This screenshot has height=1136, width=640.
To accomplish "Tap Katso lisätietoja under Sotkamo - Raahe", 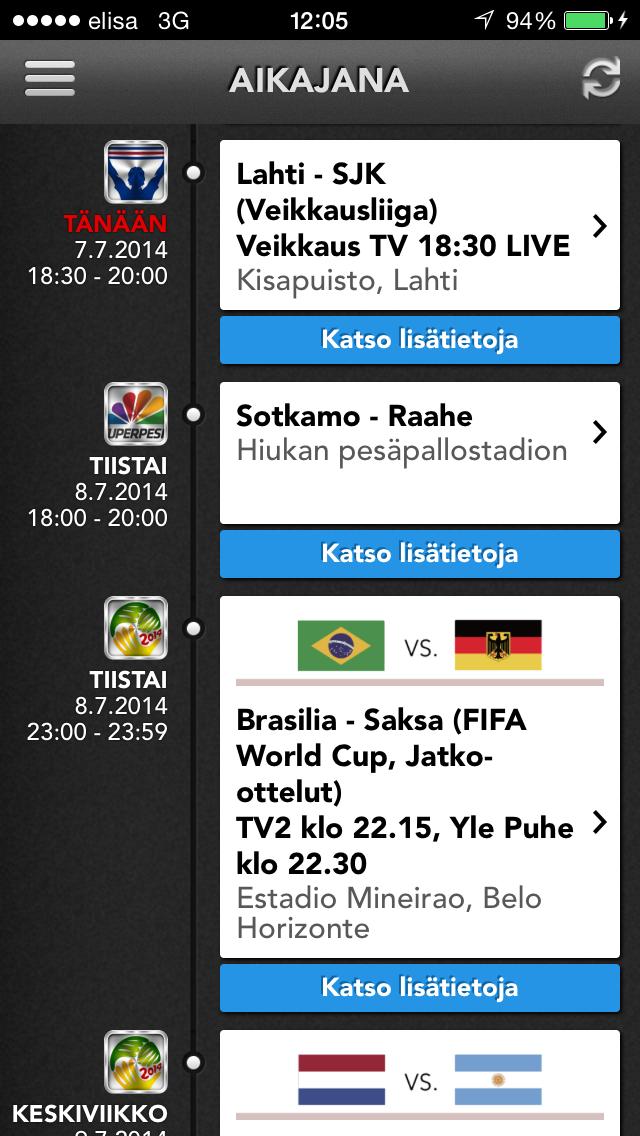I will tap(419, 554).
